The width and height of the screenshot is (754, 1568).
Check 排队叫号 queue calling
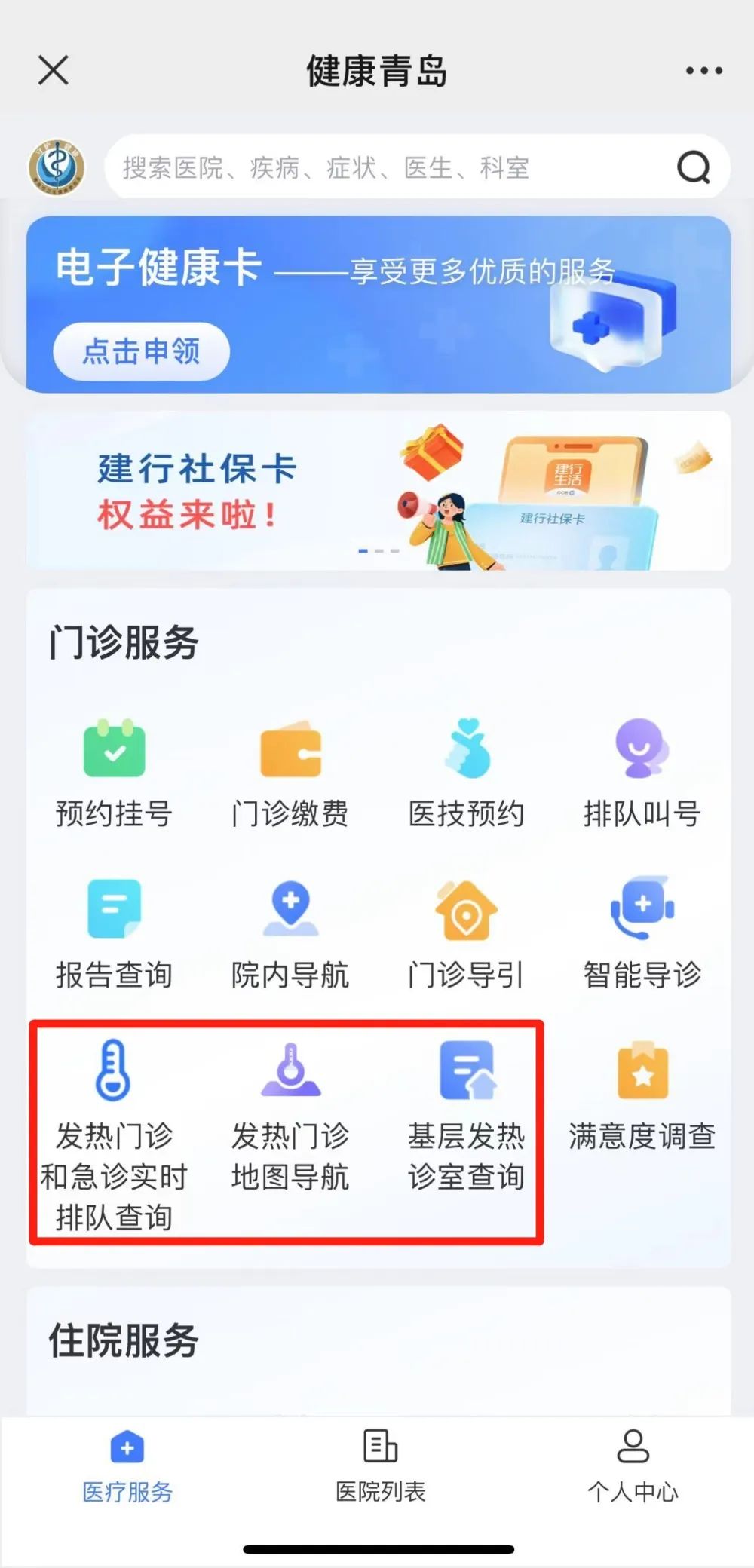coord(642,773)
